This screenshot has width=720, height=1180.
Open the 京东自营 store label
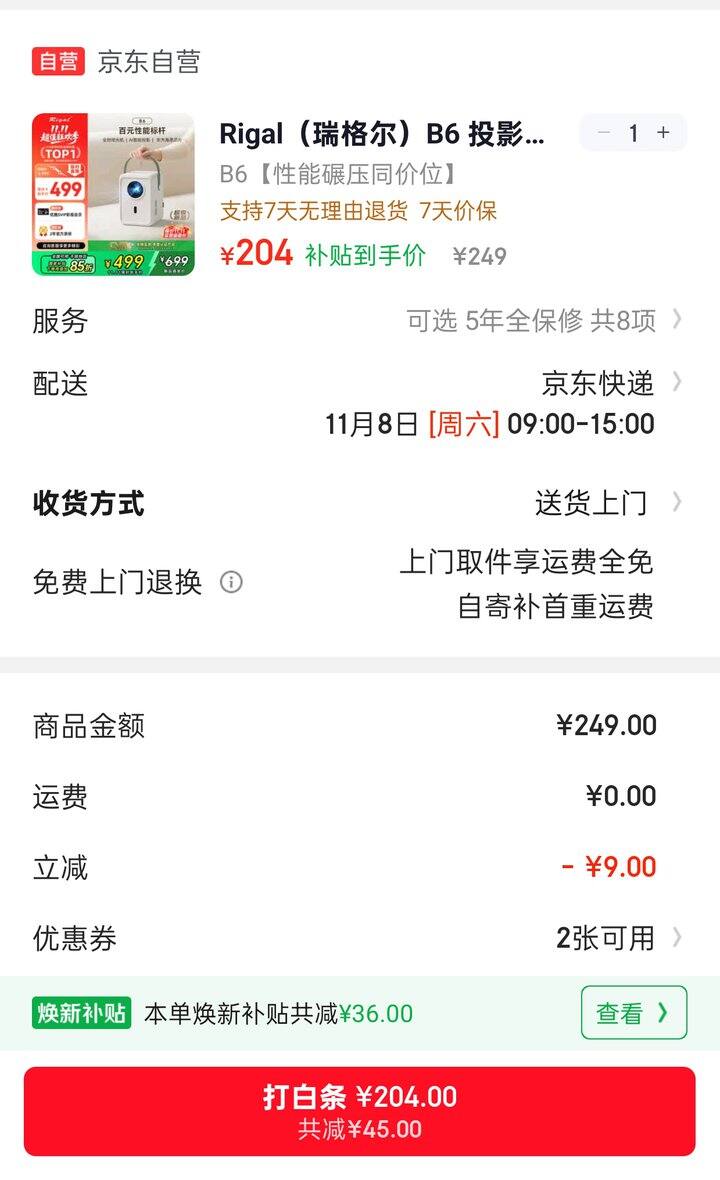tap(148, 61)
